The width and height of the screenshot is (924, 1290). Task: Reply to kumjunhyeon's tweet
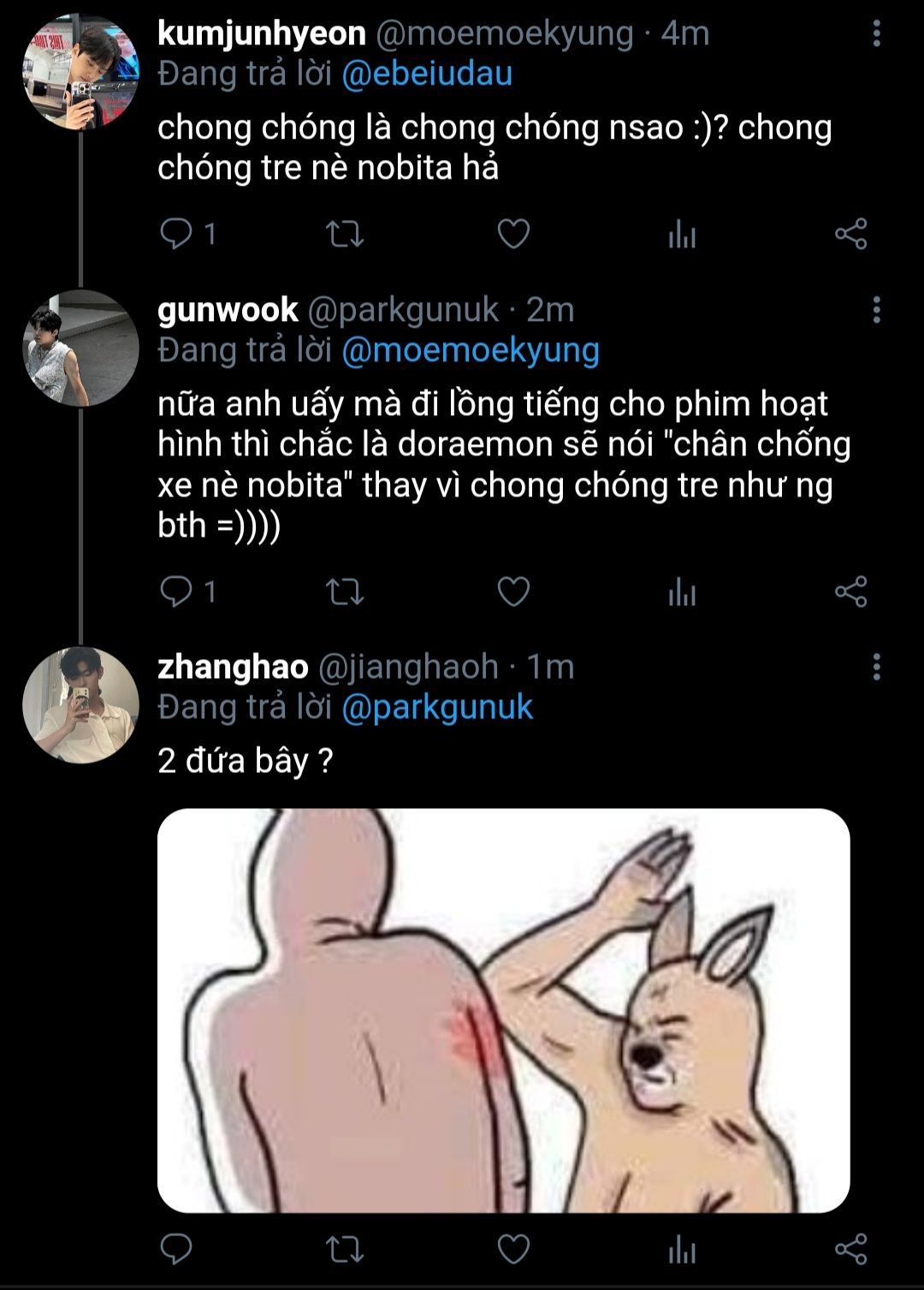point(176,234)
